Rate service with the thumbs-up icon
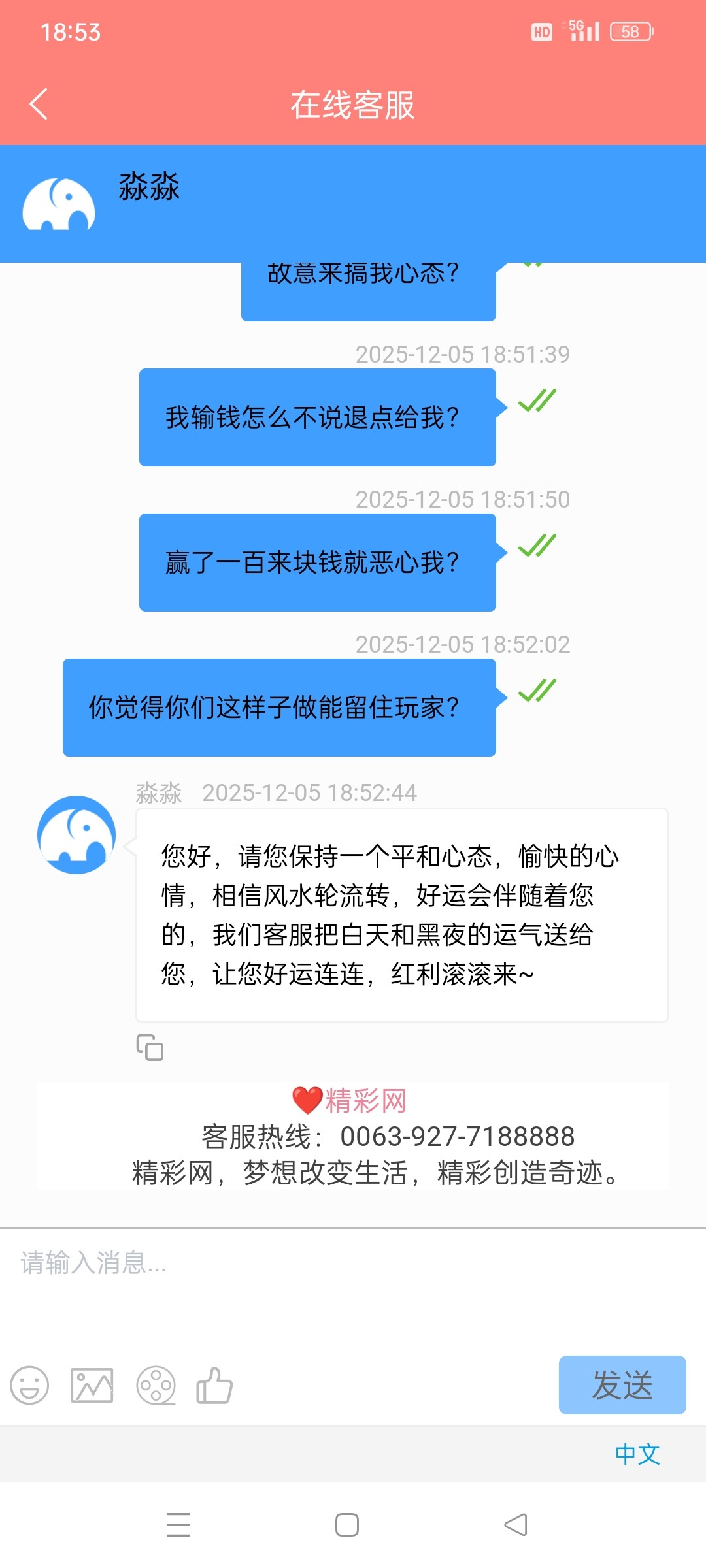The width and height of the screenshot is (706, 1568). click(214, 1385)
